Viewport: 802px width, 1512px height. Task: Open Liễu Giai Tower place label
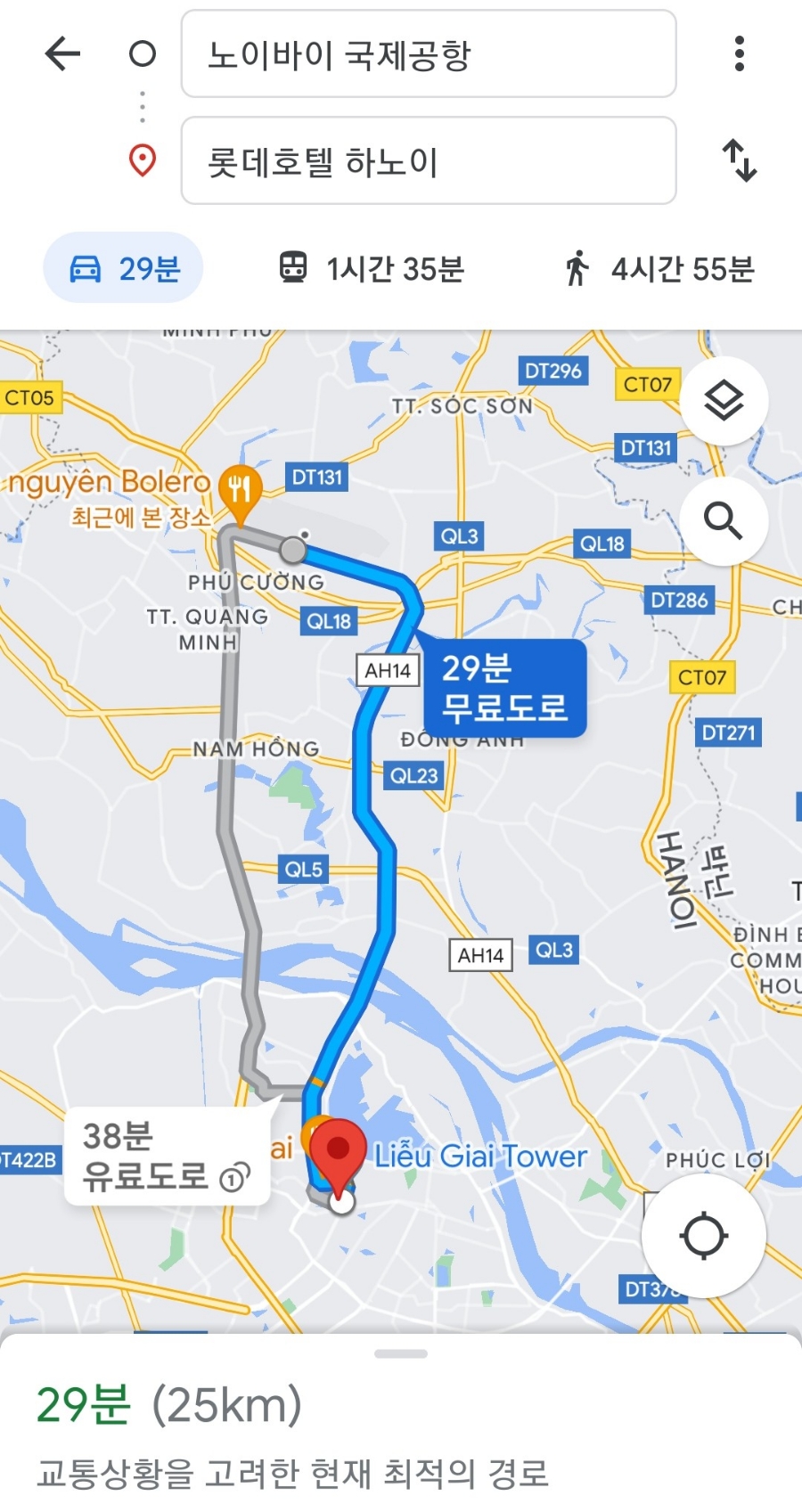pos(480,1156)
